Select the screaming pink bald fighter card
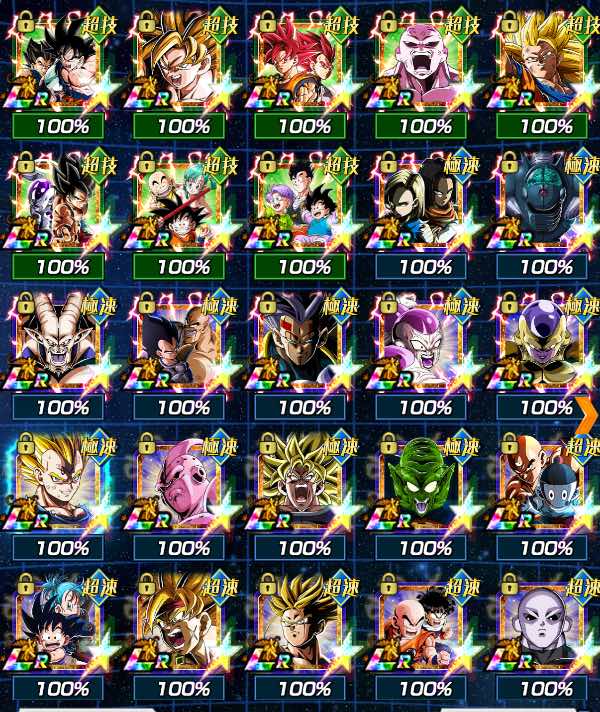This screenshot has width=600, height=712. [x=424, y=62]
